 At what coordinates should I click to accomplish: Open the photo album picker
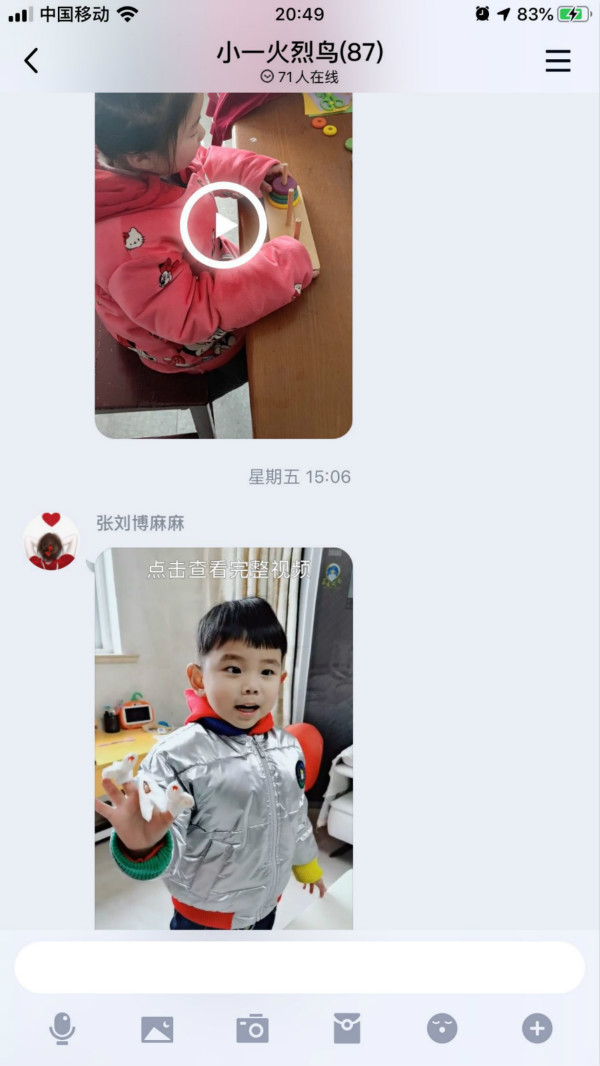pyautogui.click(x=157, y=1028)
